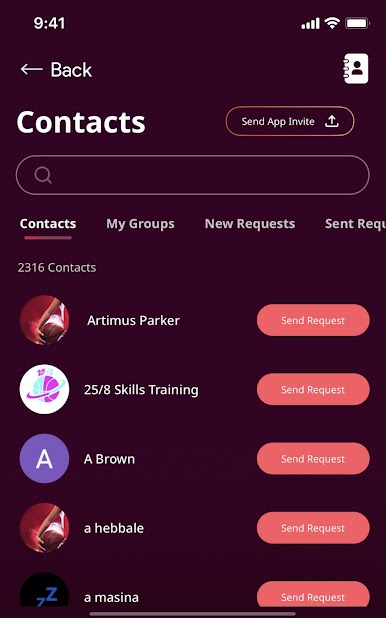
Task: Select the Contacts tab
Action: pyautogui.click(x=48, y=224)
